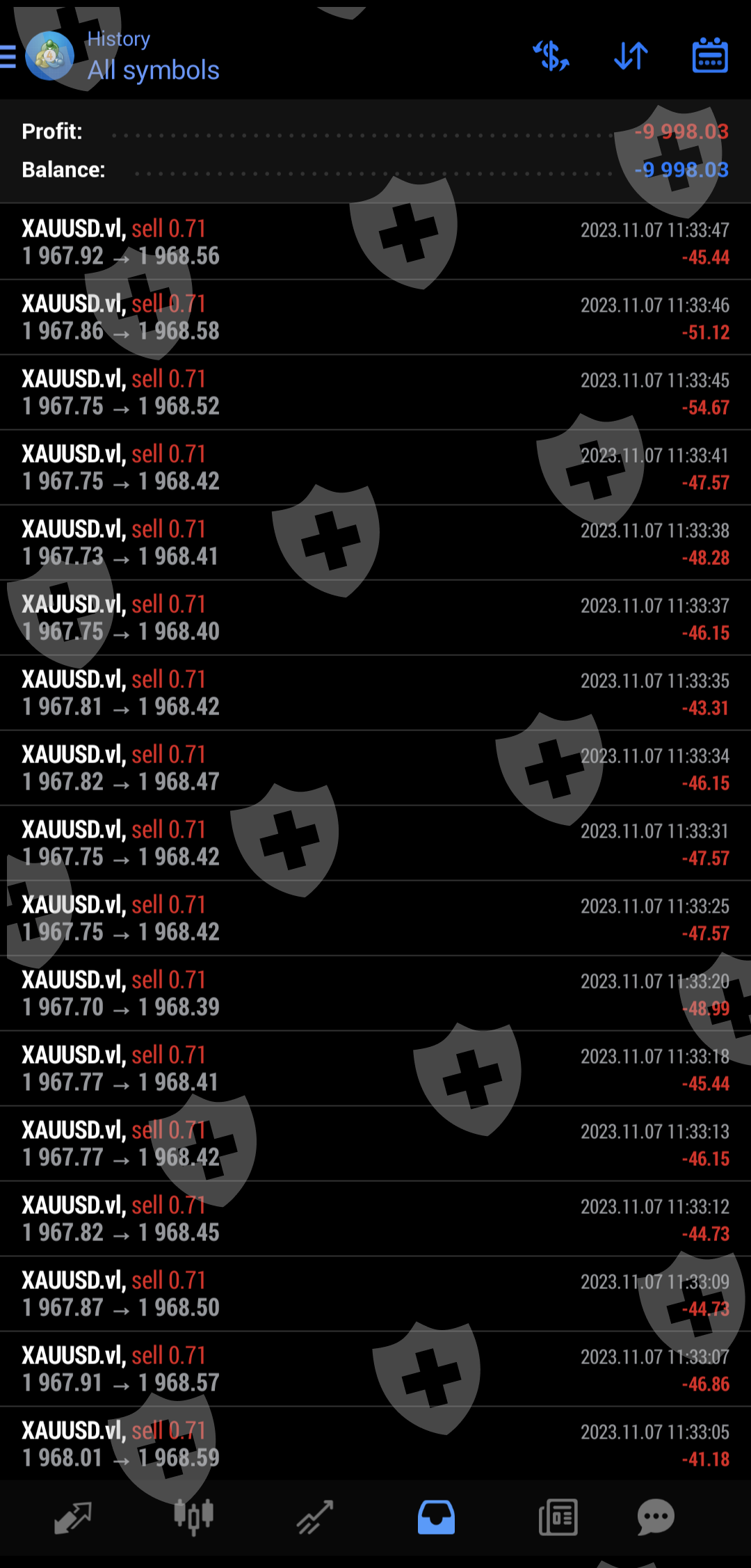
Task: Open the XAUUSD trade closed at 11:33:47
Action: pos(375,242)
